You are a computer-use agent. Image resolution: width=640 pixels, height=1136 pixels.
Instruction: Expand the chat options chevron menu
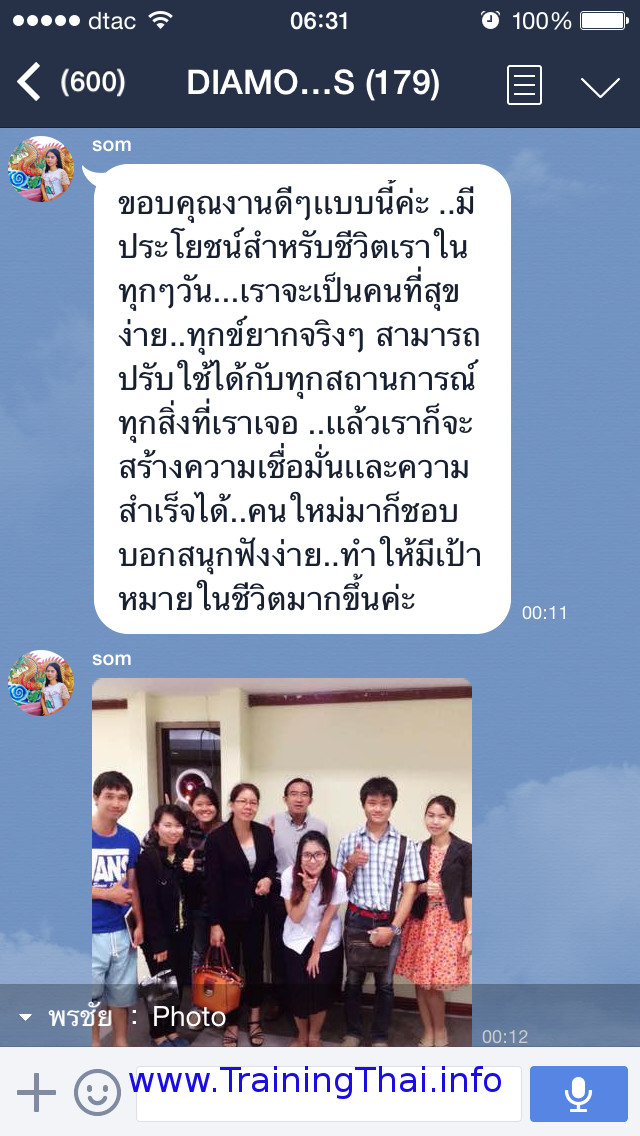600,87
